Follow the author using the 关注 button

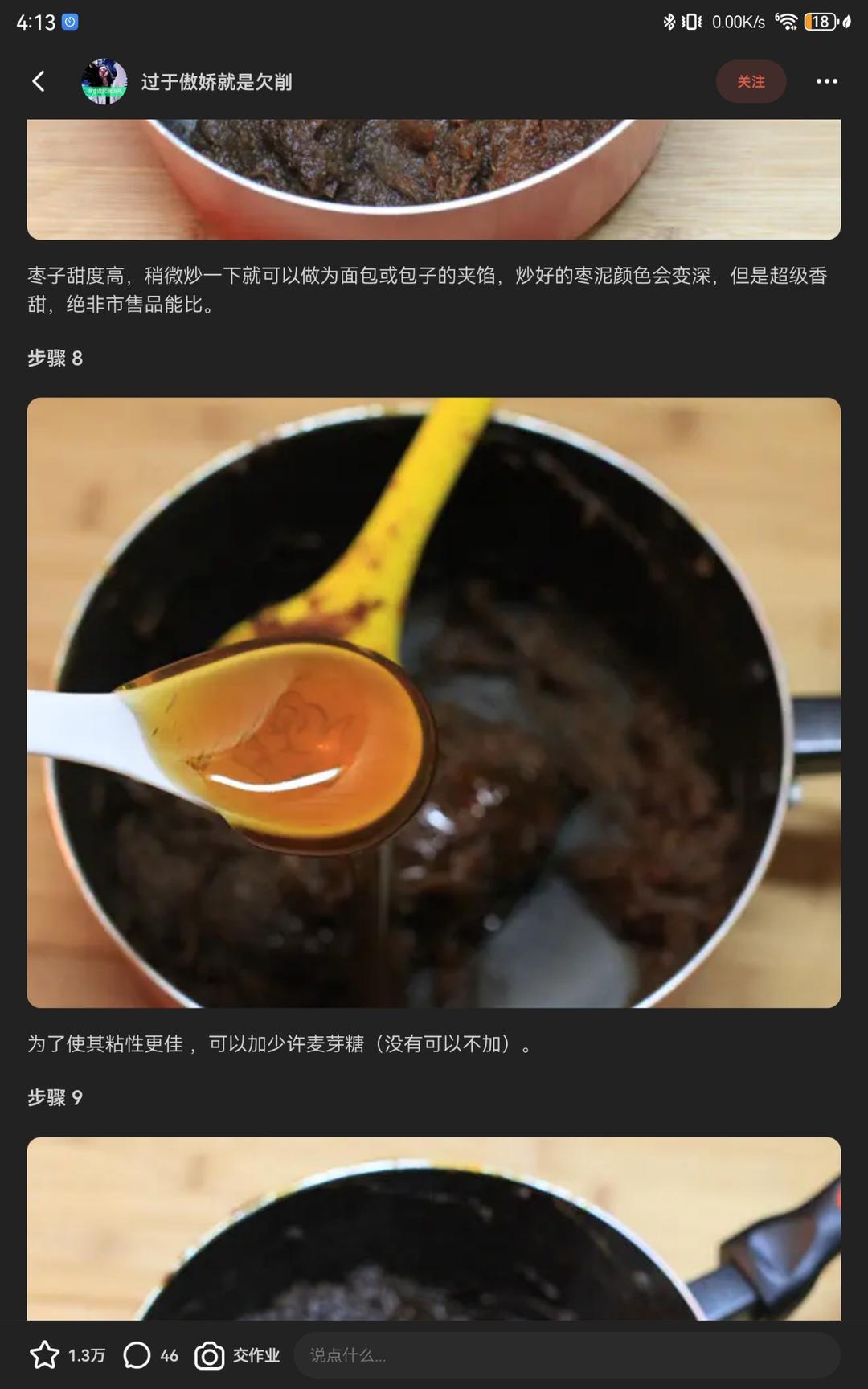(751, 81)
